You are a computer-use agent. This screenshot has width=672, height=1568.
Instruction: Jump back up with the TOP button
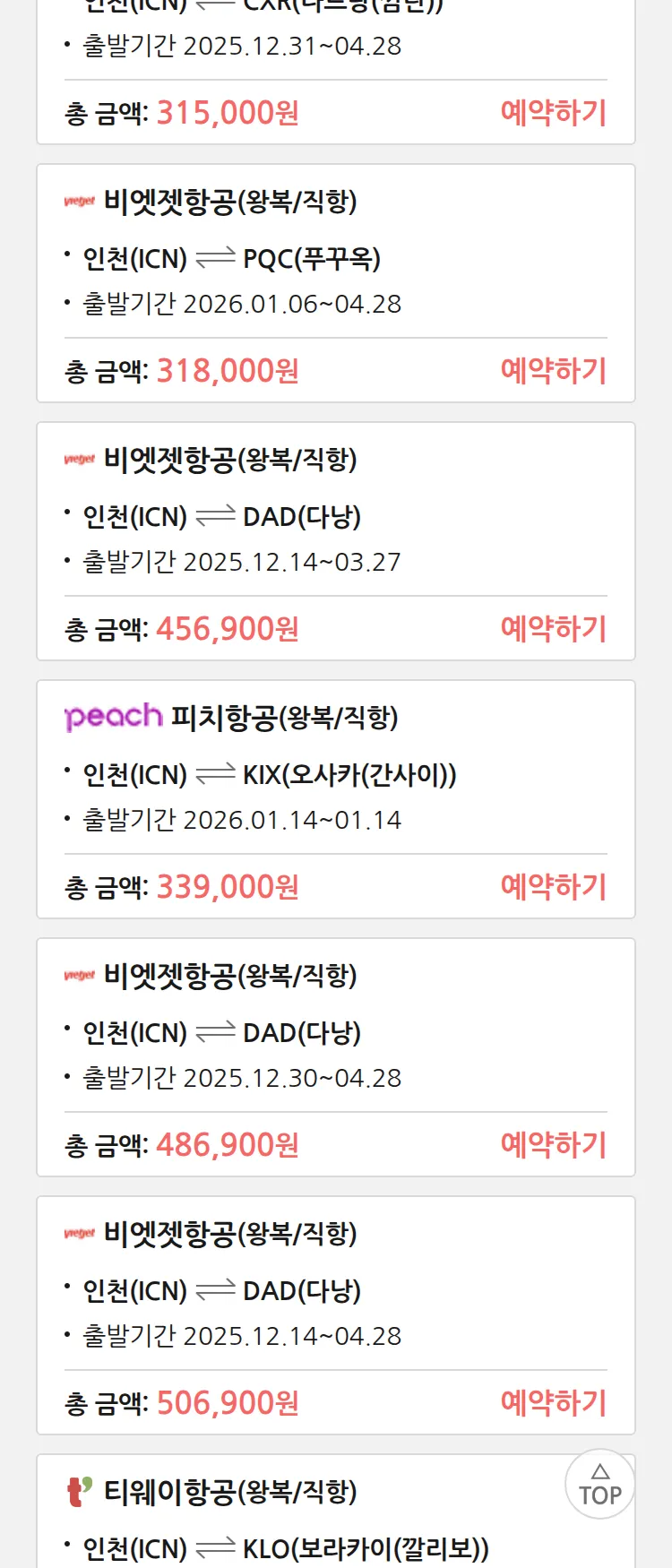click(599, 1485)
